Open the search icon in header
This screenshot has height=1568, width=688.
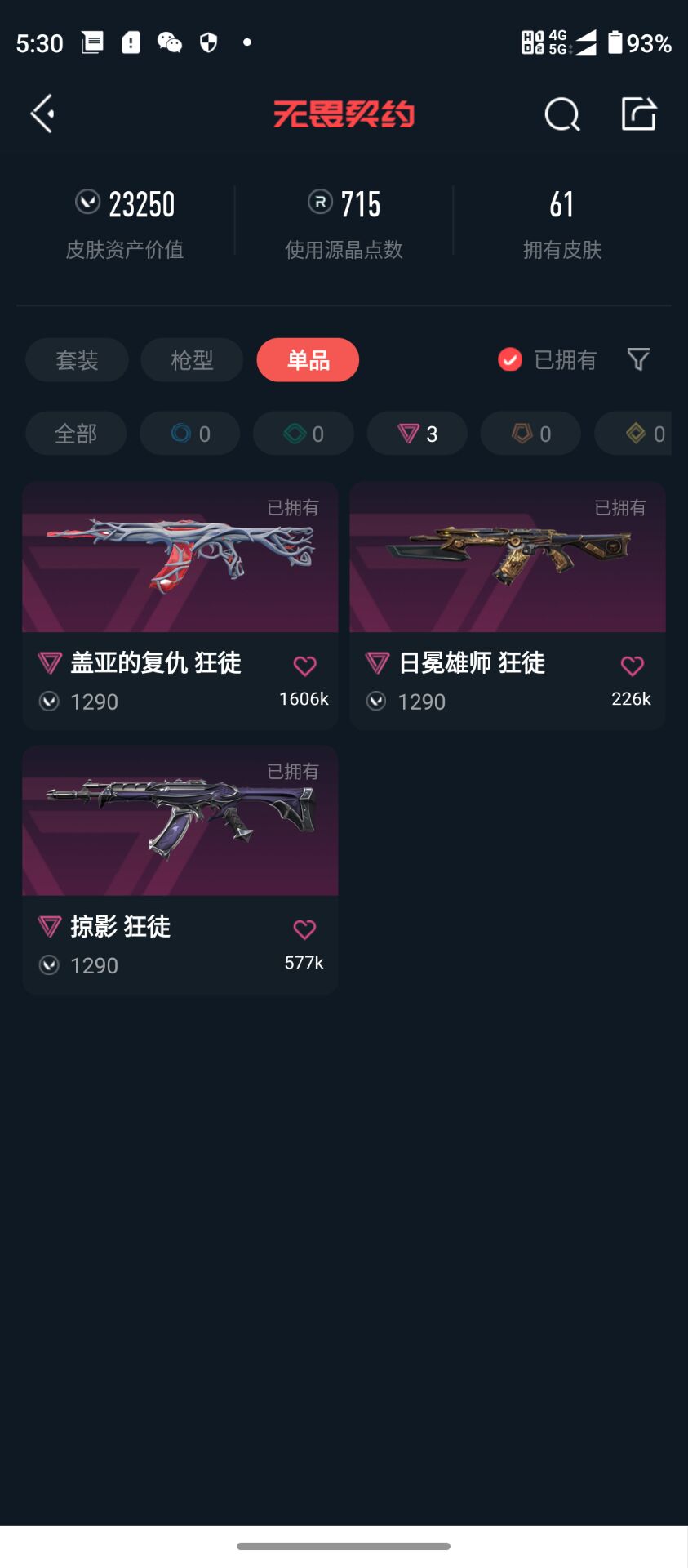click(562, 114)
